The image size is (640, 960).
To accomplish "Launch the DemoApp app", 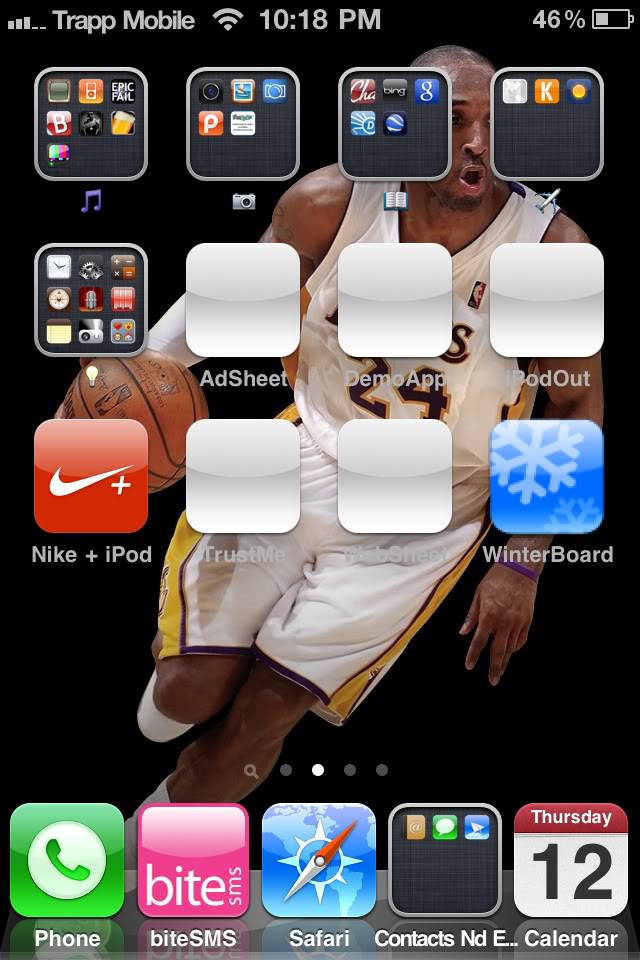I will [395, 300].
